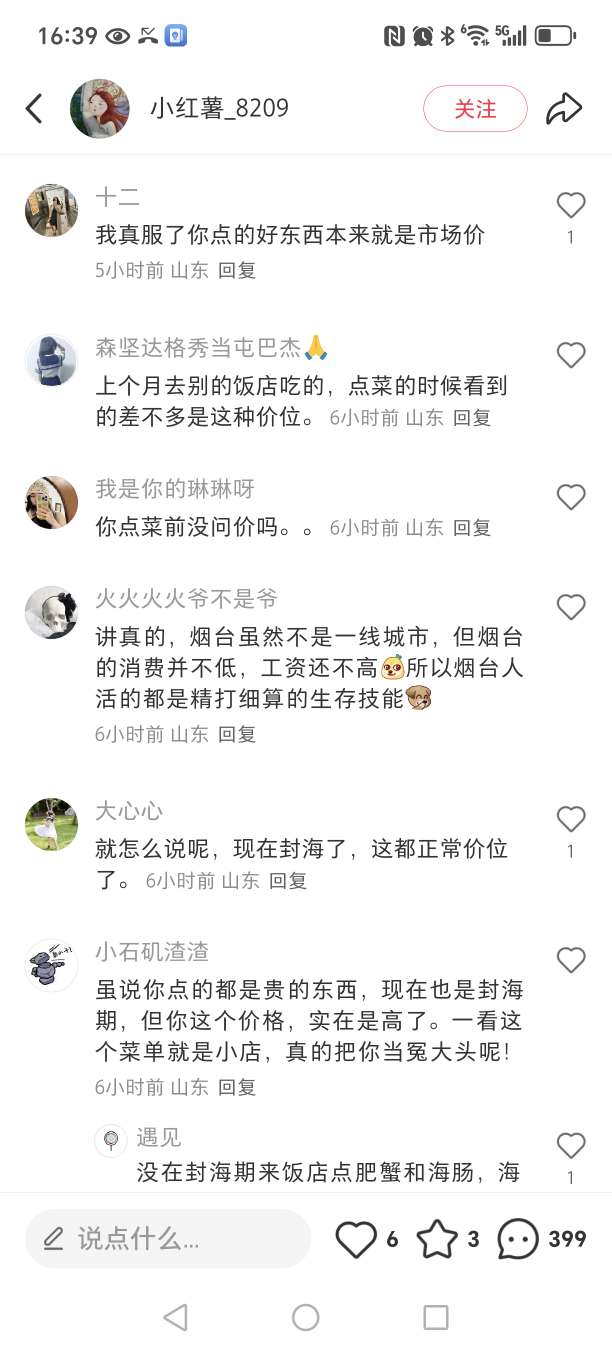Like the reply from 遇见

pyautogui.click(x=571, y=1146)
